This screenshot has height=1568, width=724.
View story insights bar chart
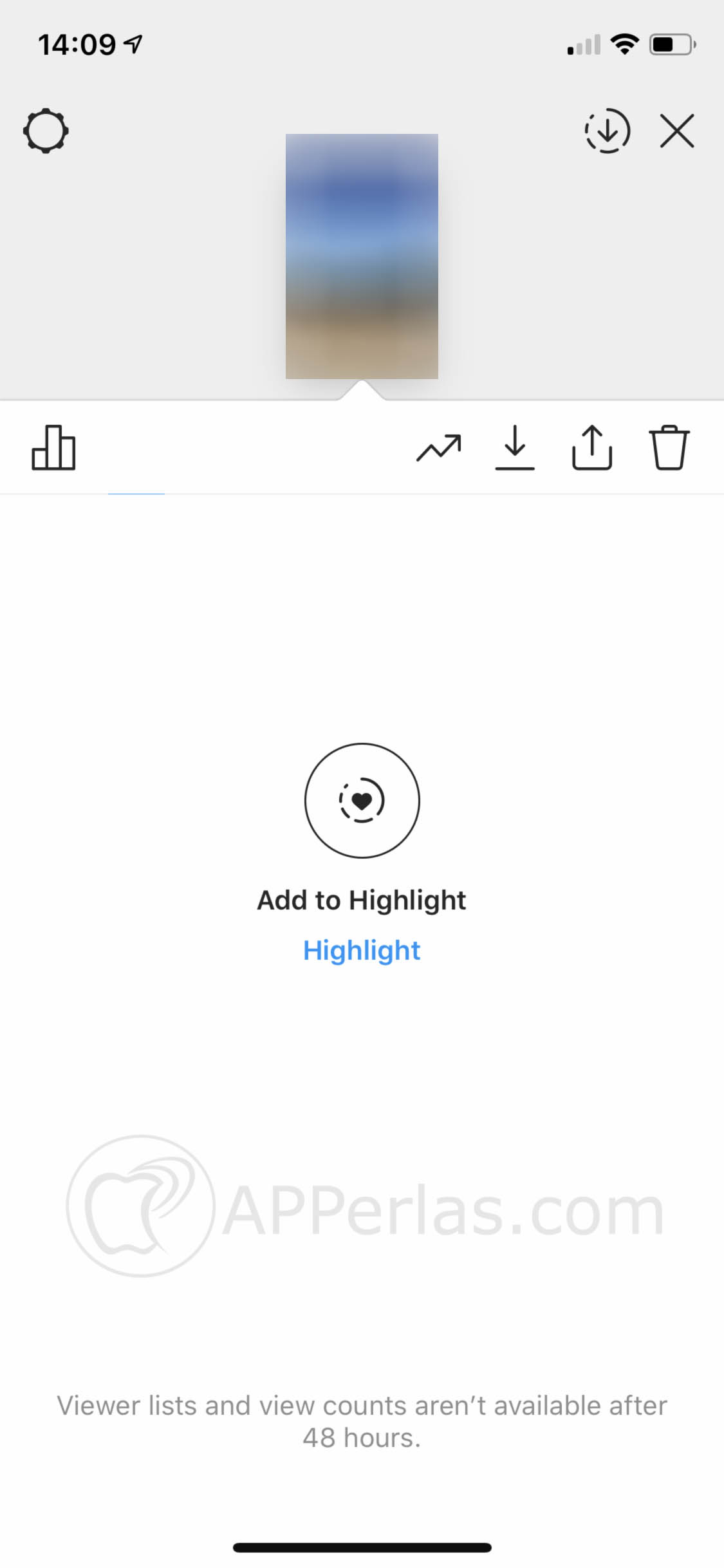click(53, 447)
